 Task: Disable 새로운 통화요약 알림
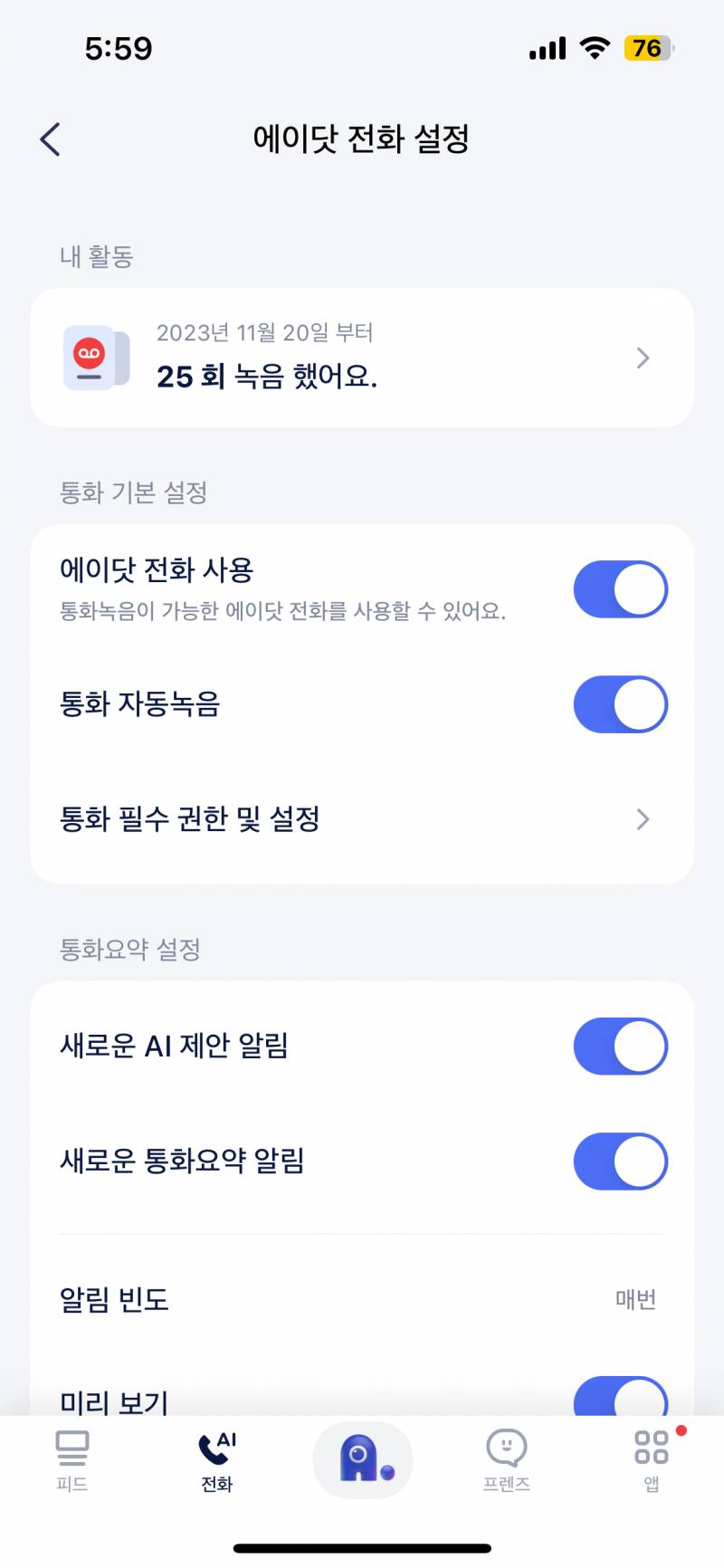pyautogui.click(x=620, y=1162)
